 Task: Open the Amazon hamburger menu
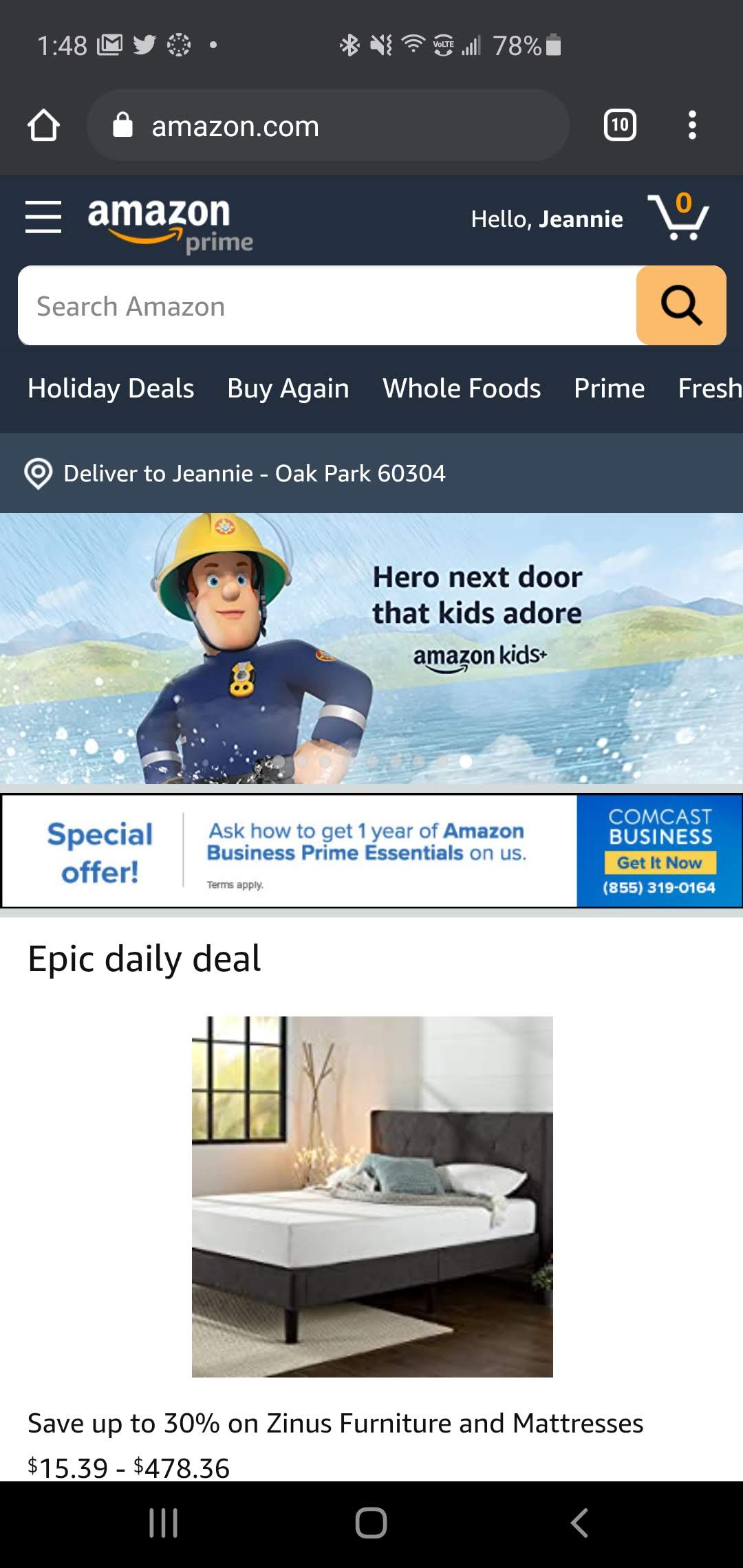pos(43,217)
